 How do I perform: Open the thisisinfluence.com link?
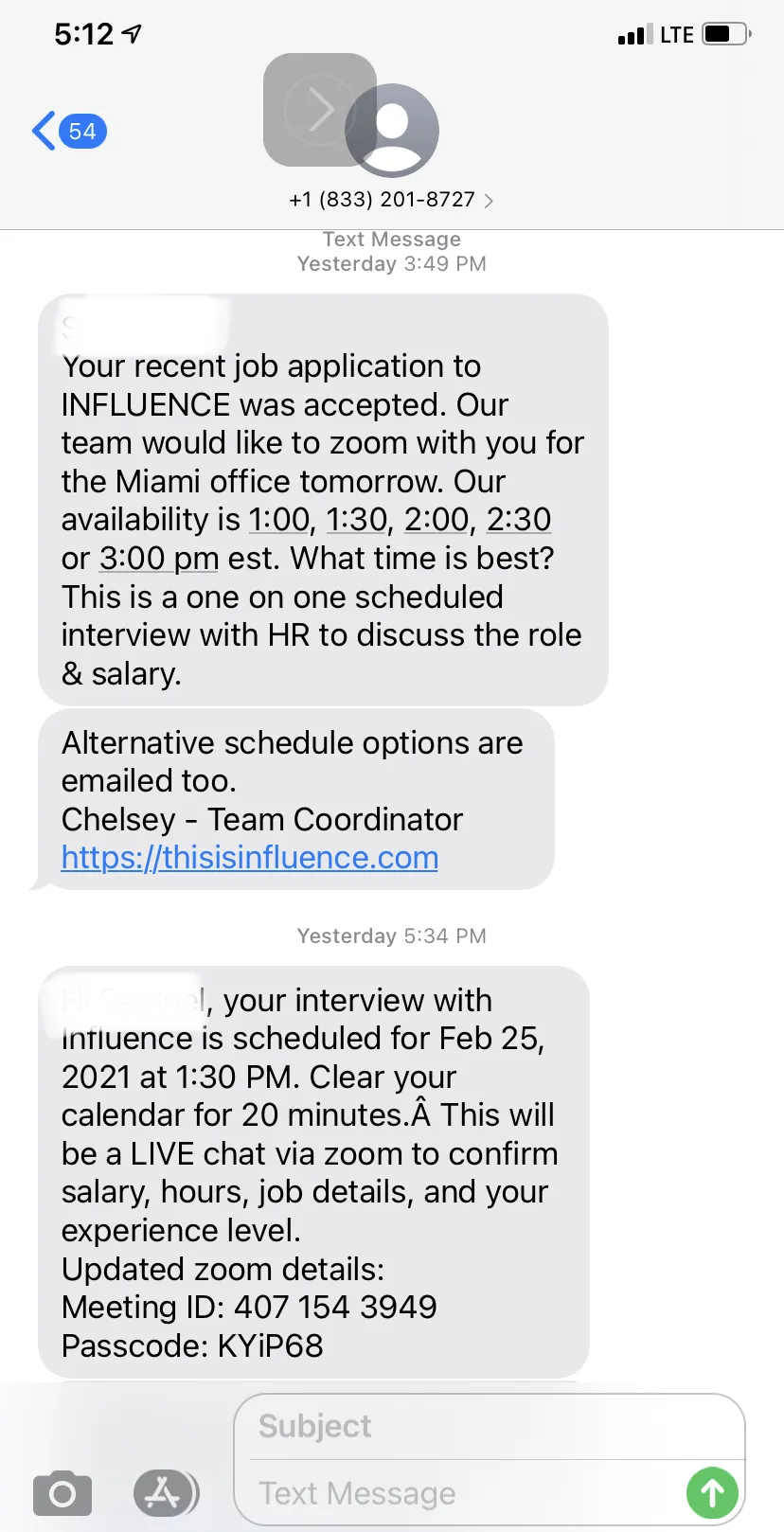(250, 858)
